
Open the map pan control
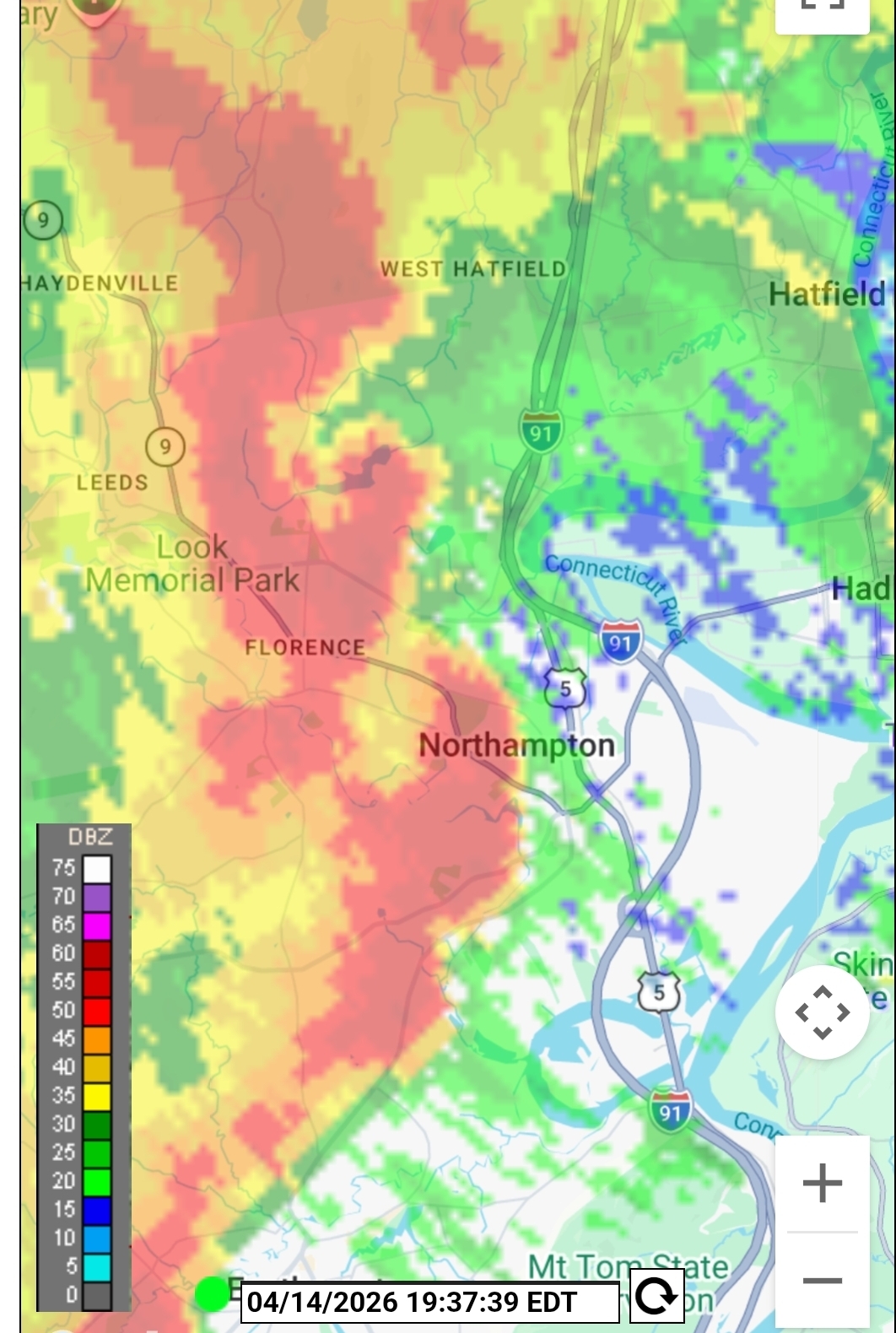click(822, 1012)
